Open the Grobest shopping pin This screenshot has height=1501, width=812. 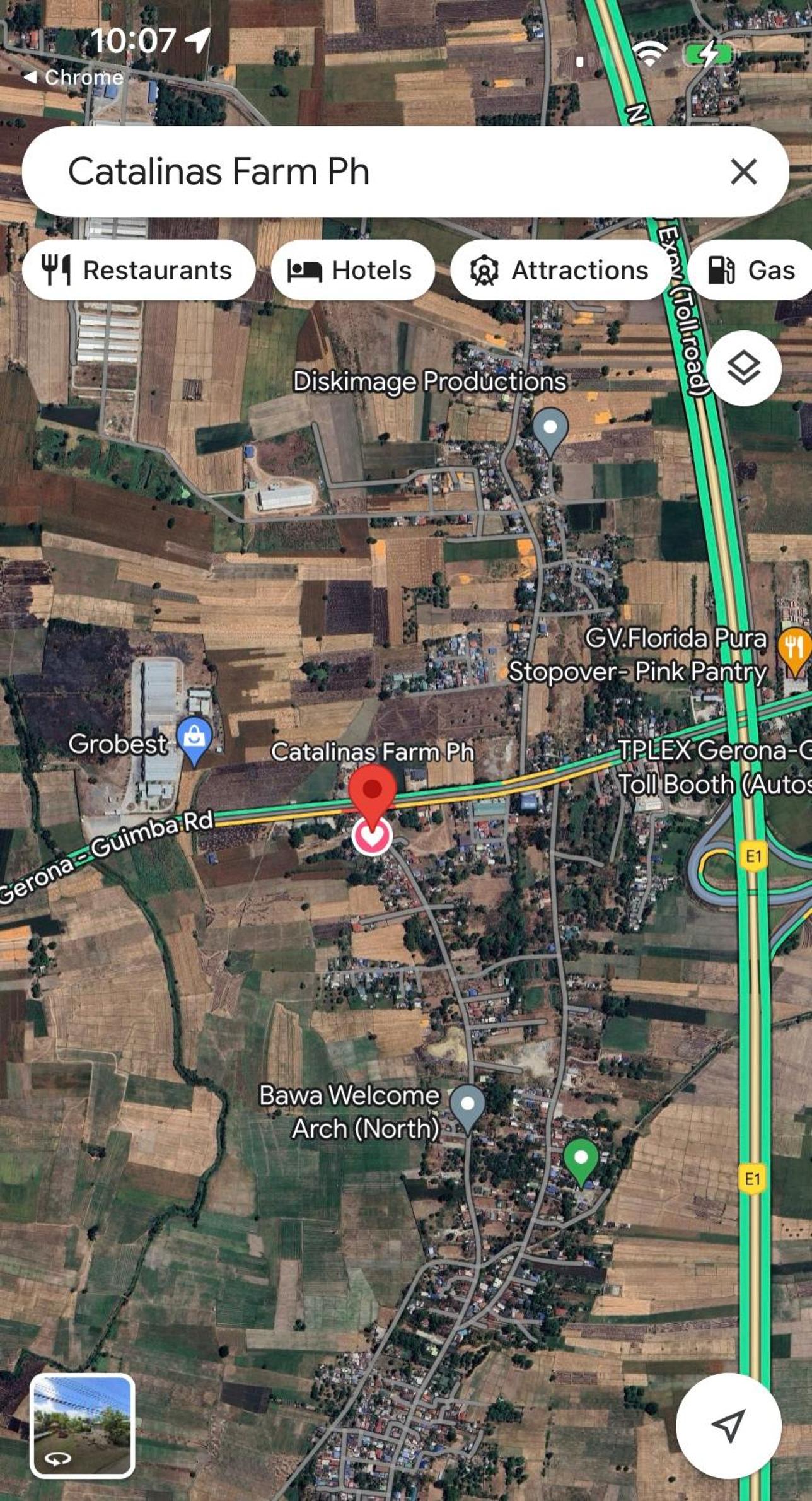[195, 740]
